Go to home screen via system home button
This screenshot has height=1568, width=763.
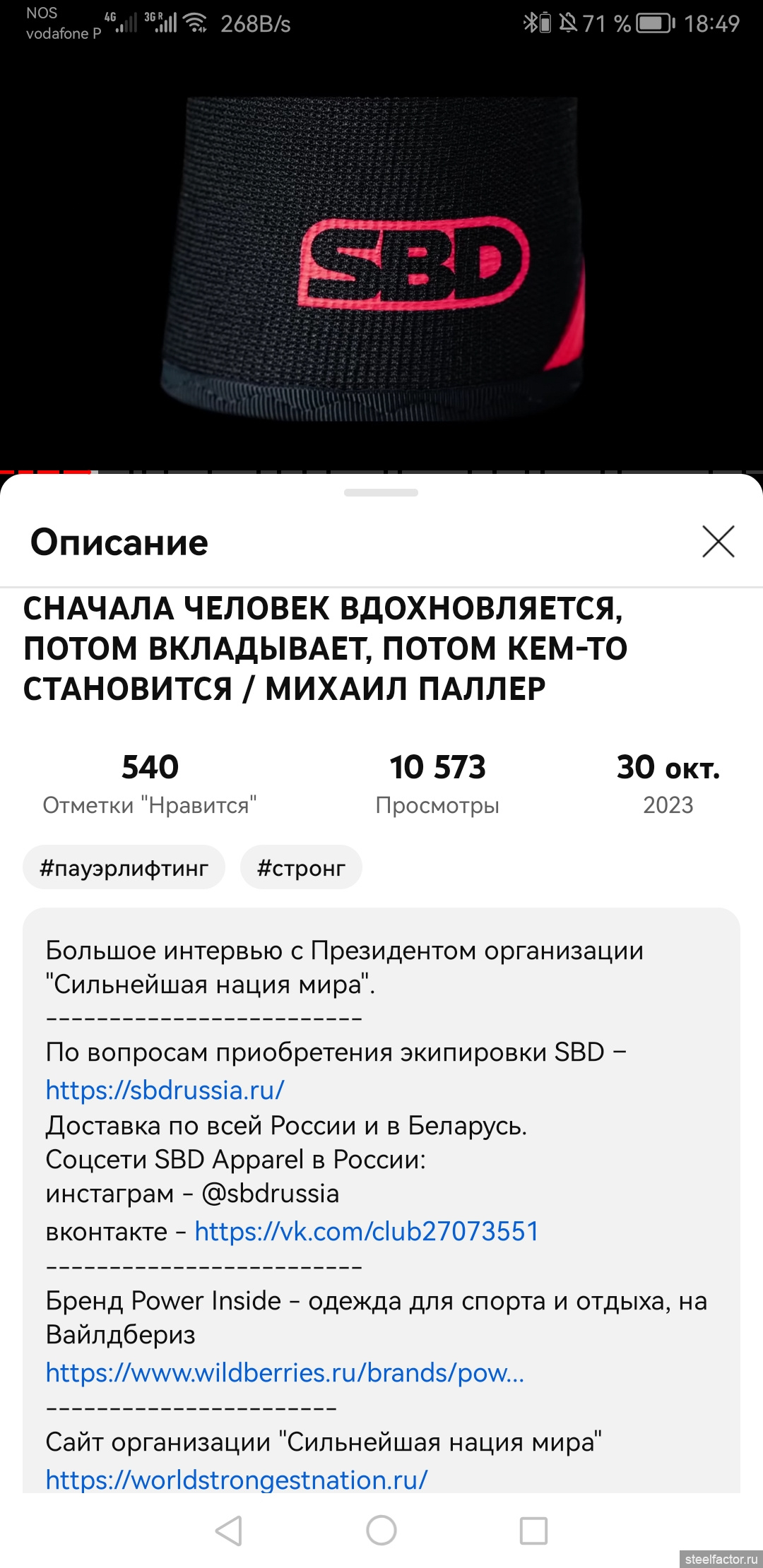point(381,1531)
